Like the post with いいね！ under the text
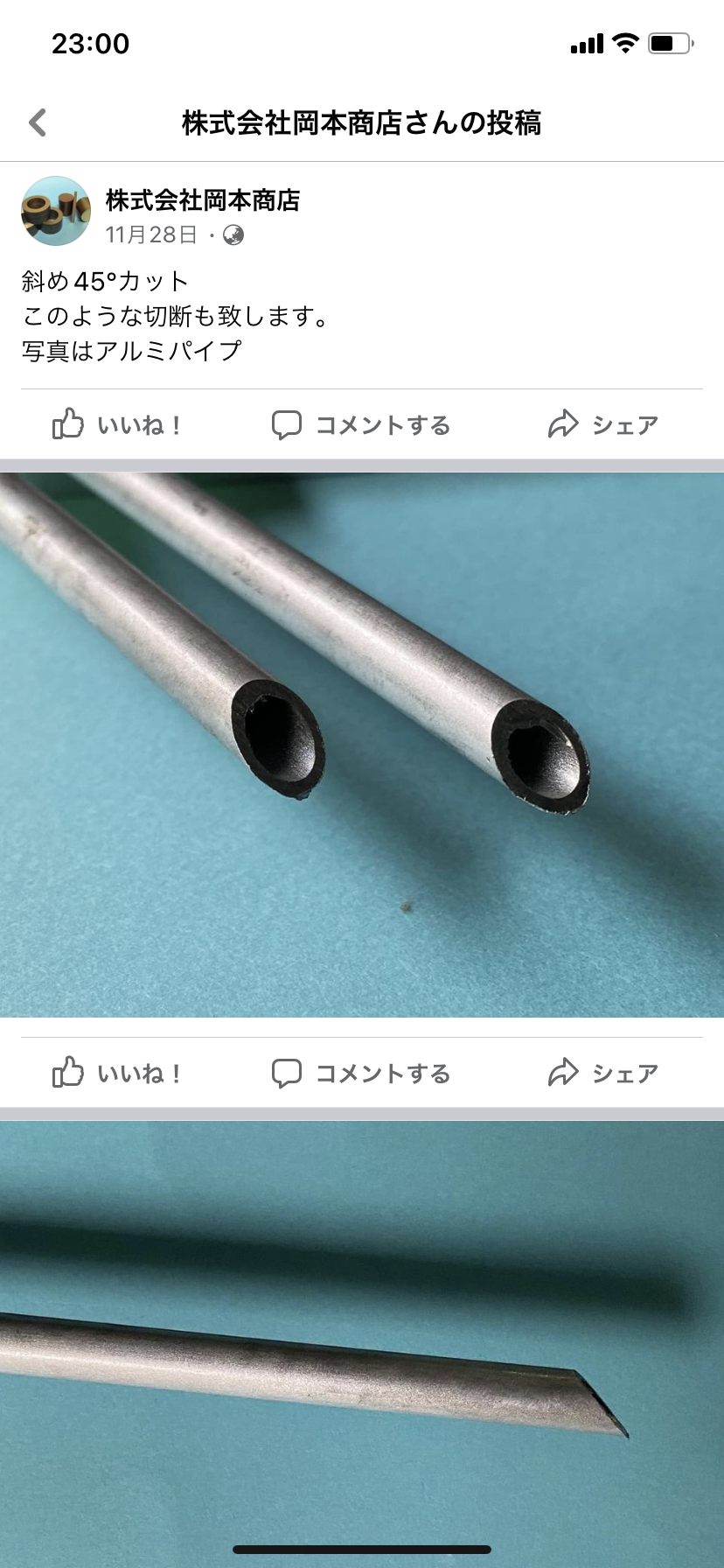Screen dimensions: 724x1568 117,425
